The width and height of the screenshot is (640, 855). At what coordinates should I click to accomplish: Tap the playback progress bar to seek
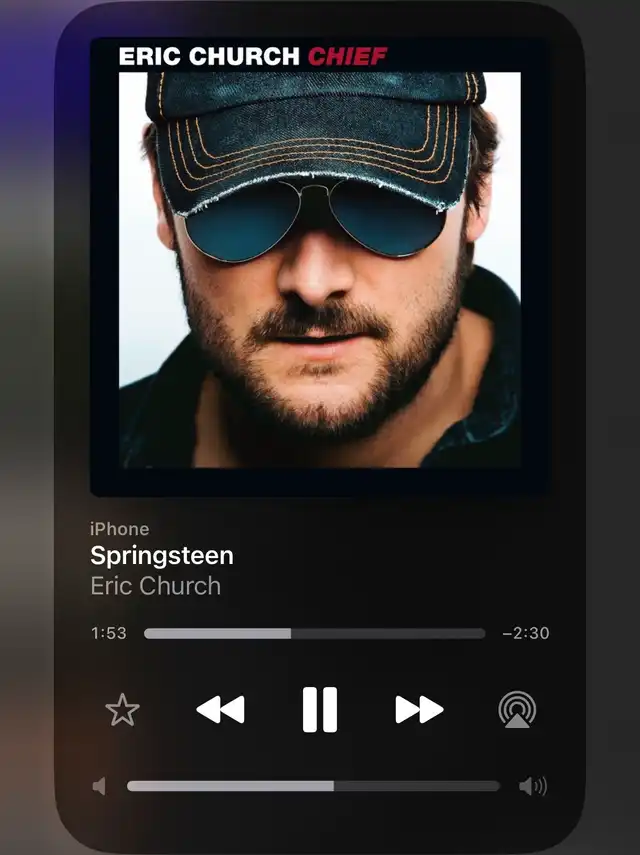point(314,633)
